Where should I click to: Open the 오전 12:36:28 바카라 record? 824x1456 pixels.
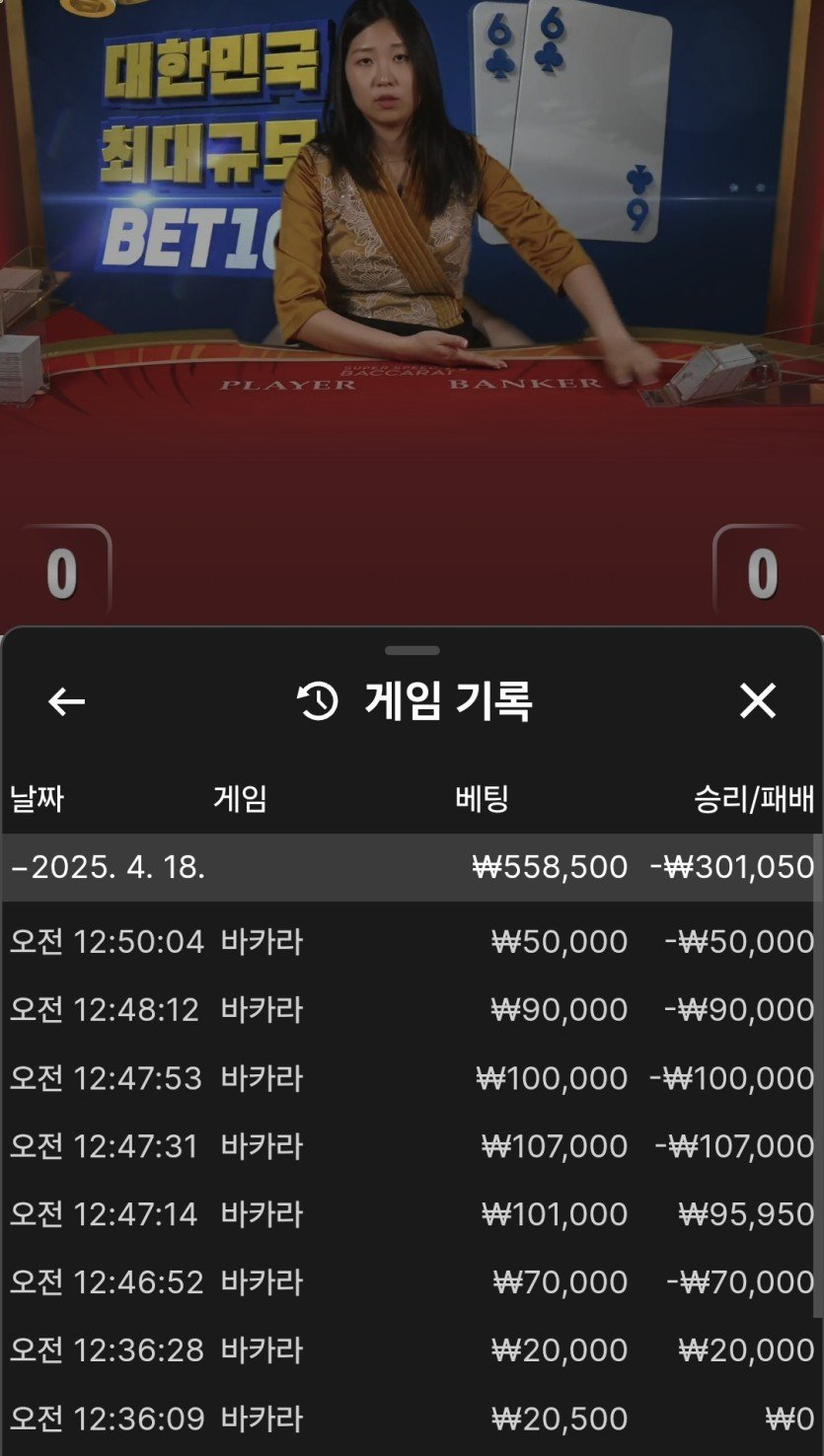[x=412, y=1350]
